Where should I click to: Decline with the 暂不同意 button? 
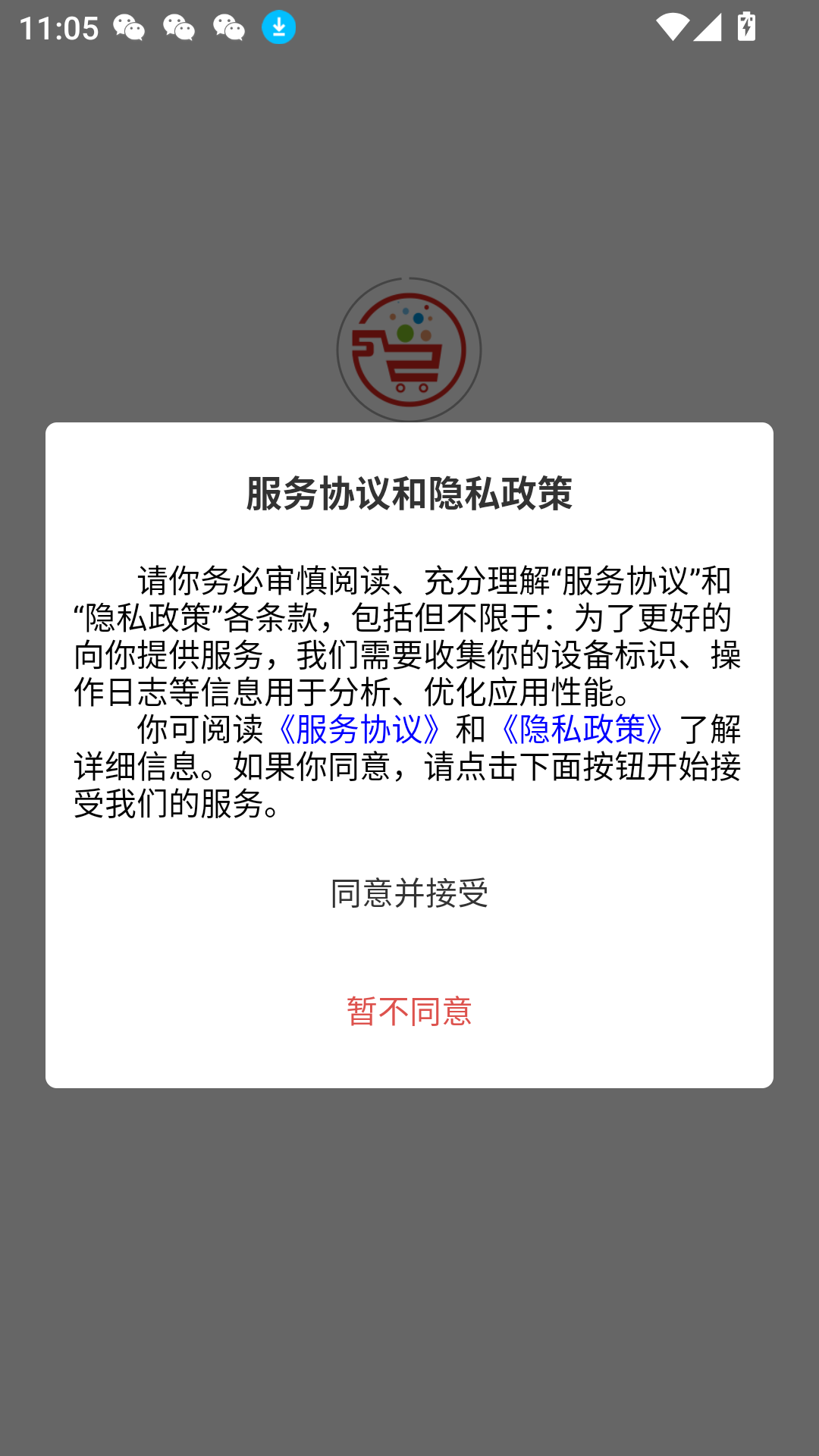point(409,1011)
